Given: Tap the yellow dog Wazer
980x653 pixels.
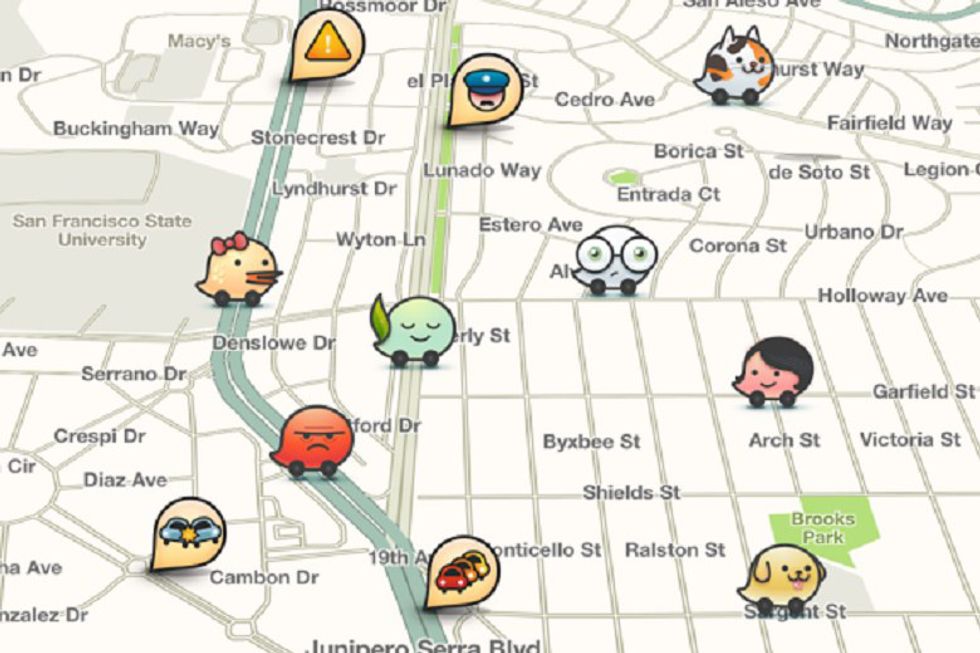Looking at the screenshot, I should tap(781, 577).
